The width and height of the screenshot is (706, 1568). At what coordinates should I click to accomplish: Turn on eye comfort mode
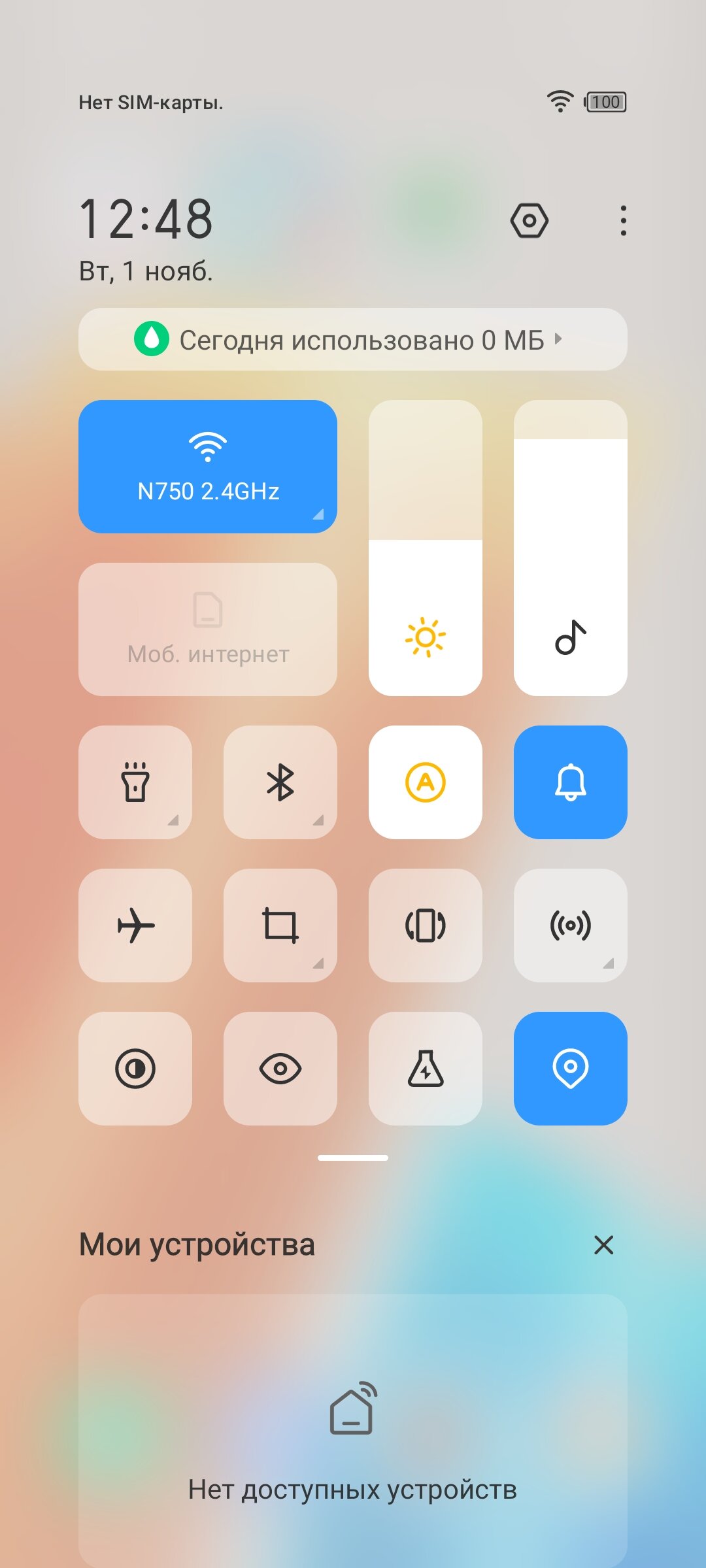(280, 1069)
